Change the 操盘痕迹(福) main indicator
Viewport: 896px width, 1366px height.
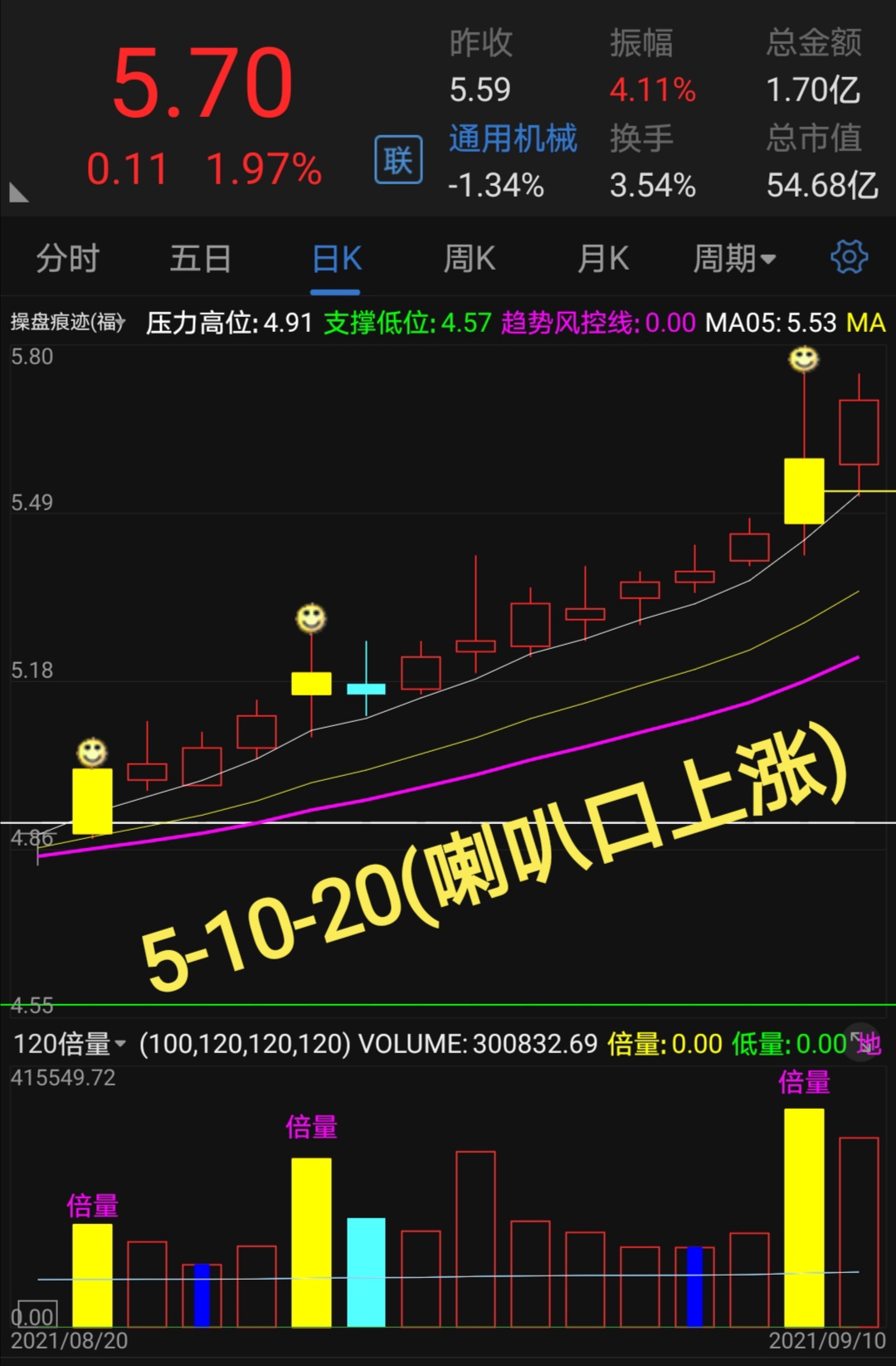[x=68, y=322]
